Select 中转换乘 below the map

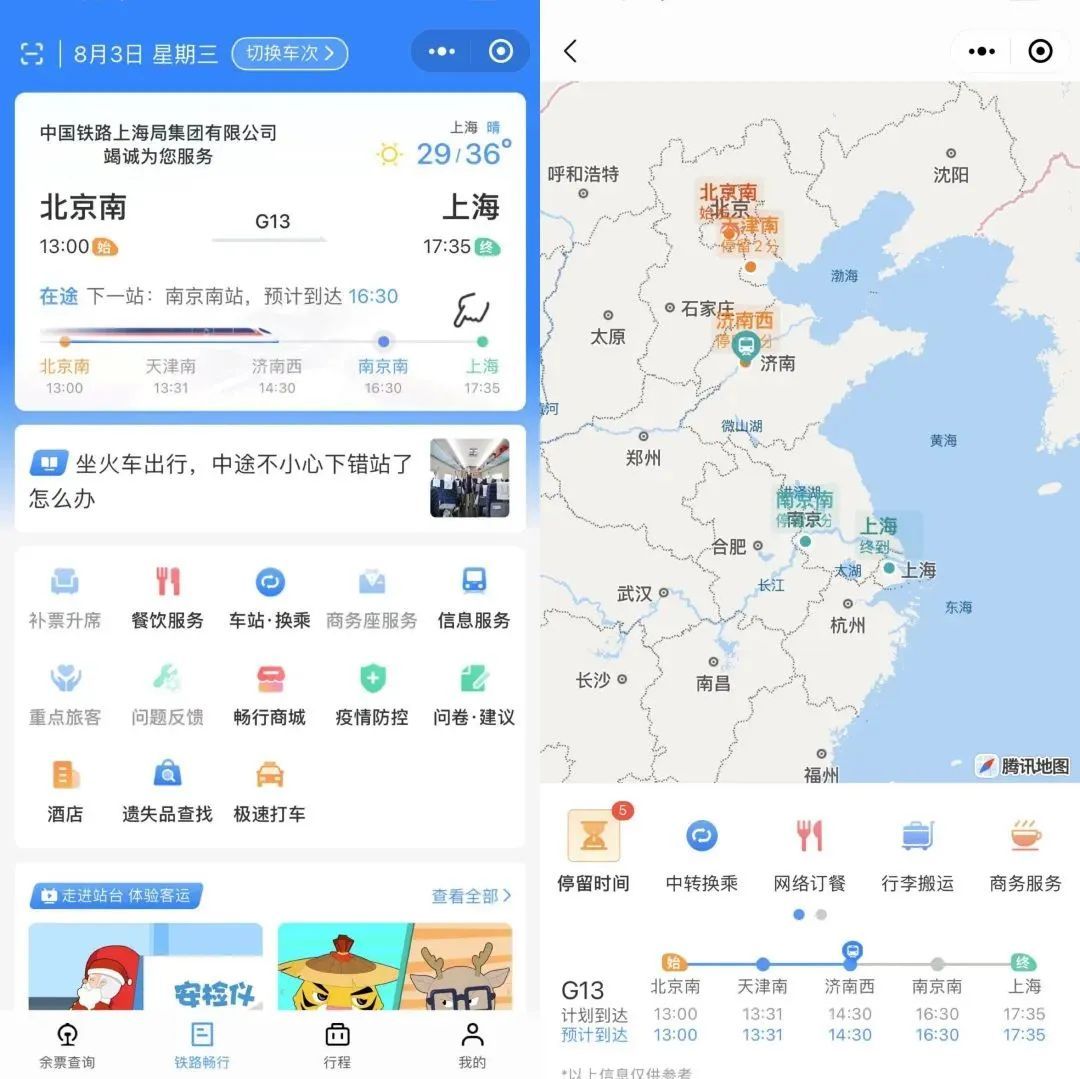(702, 853)
